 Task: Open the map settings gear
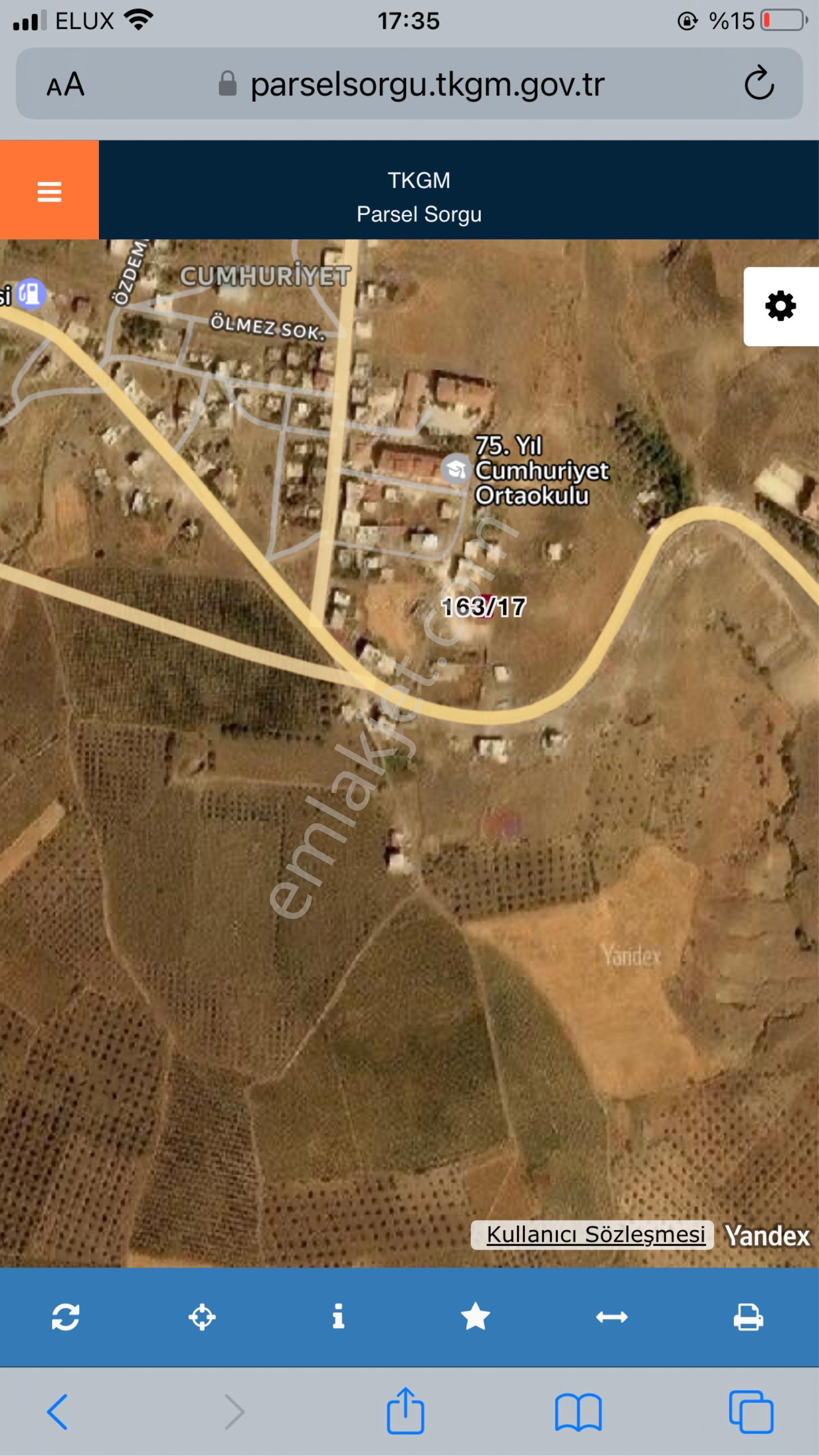click(x=780, y=306)
